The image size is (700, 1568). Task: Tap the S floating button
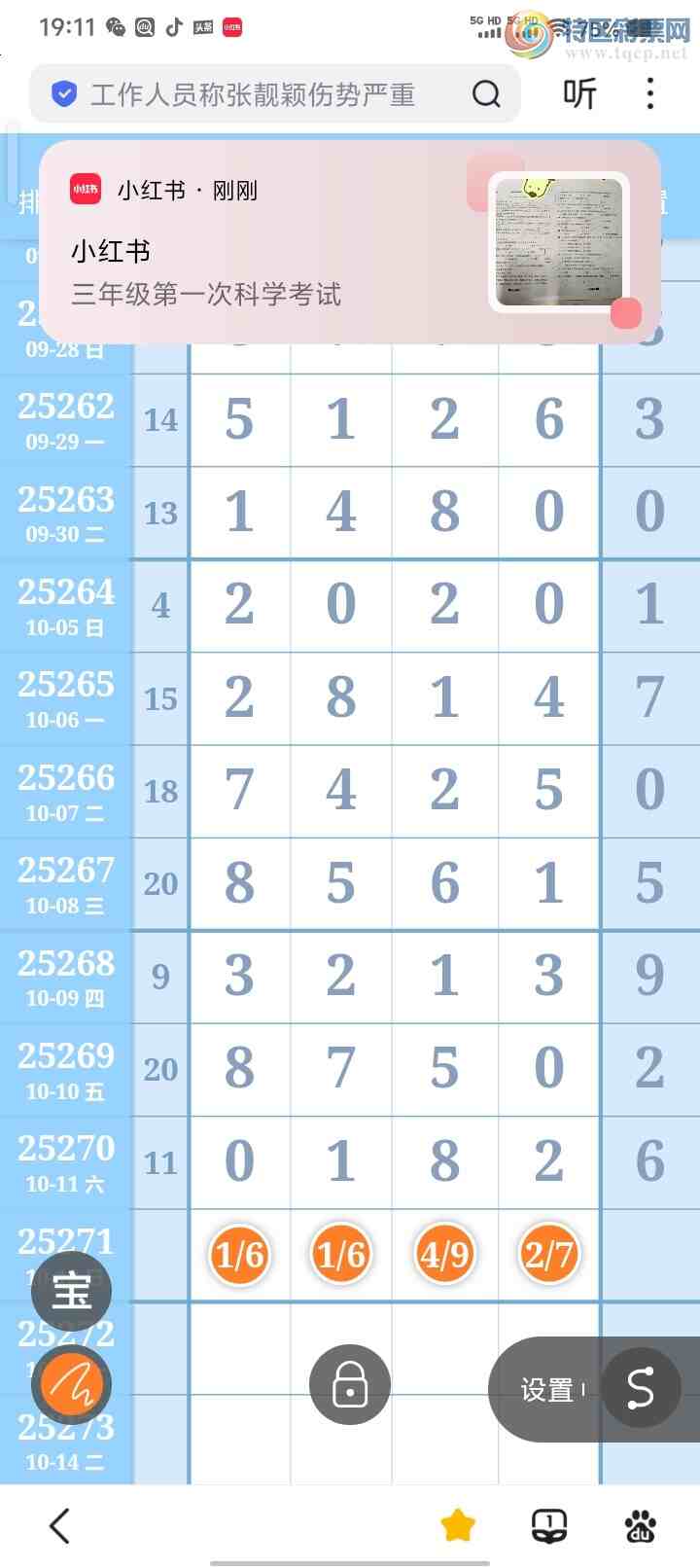pyautogui.click(x=640, y=1388)
